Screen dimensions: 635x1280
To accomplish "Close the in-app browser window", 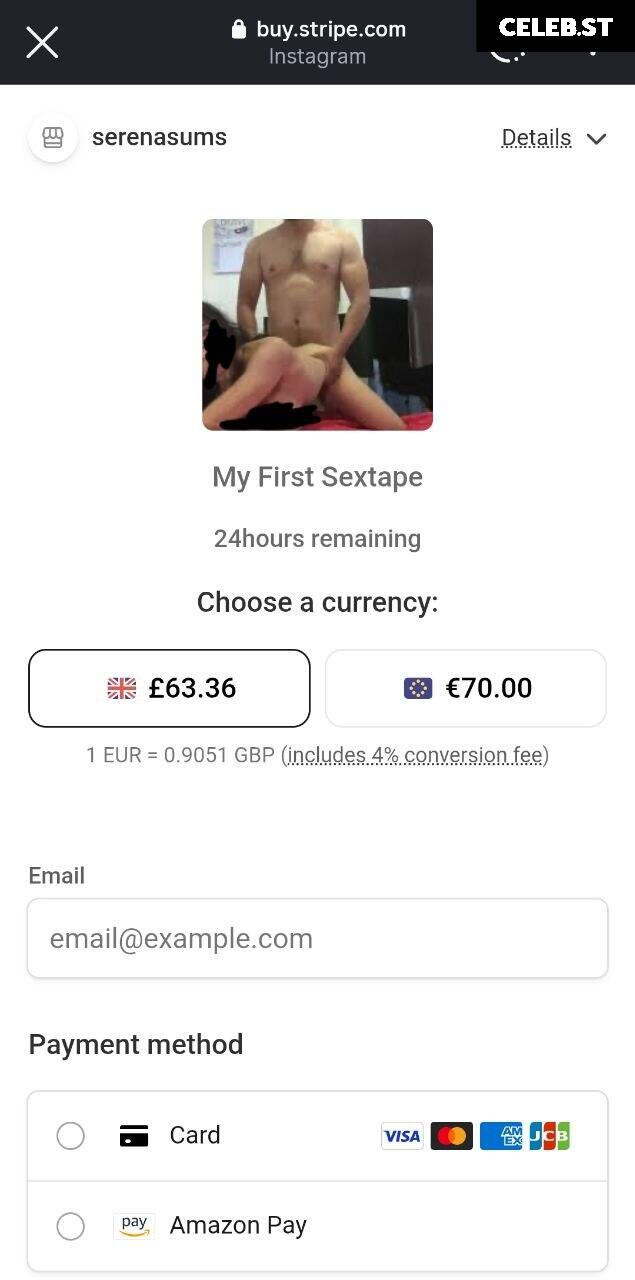I will pos(42,42).
